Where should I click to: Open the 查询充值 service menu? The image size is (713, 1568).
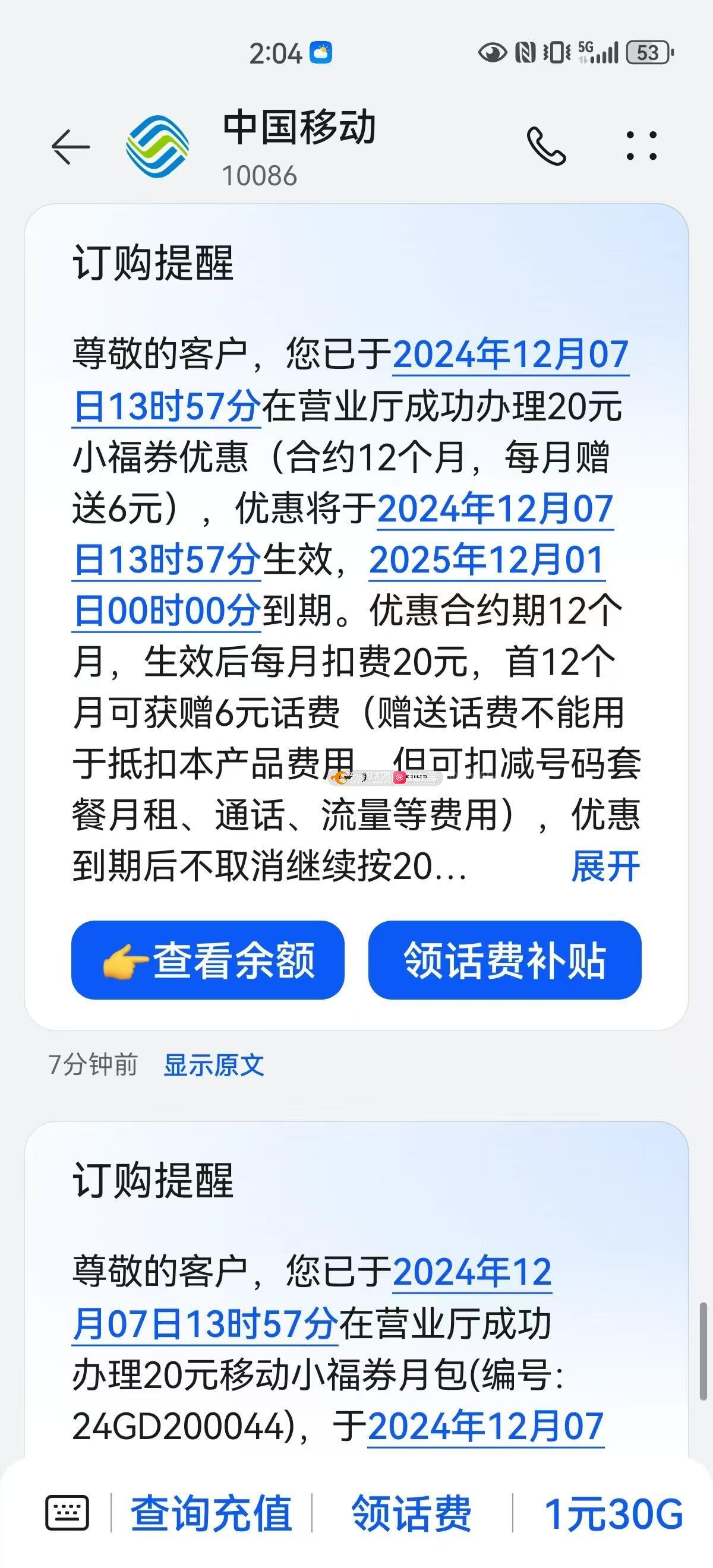(212, 1513)
